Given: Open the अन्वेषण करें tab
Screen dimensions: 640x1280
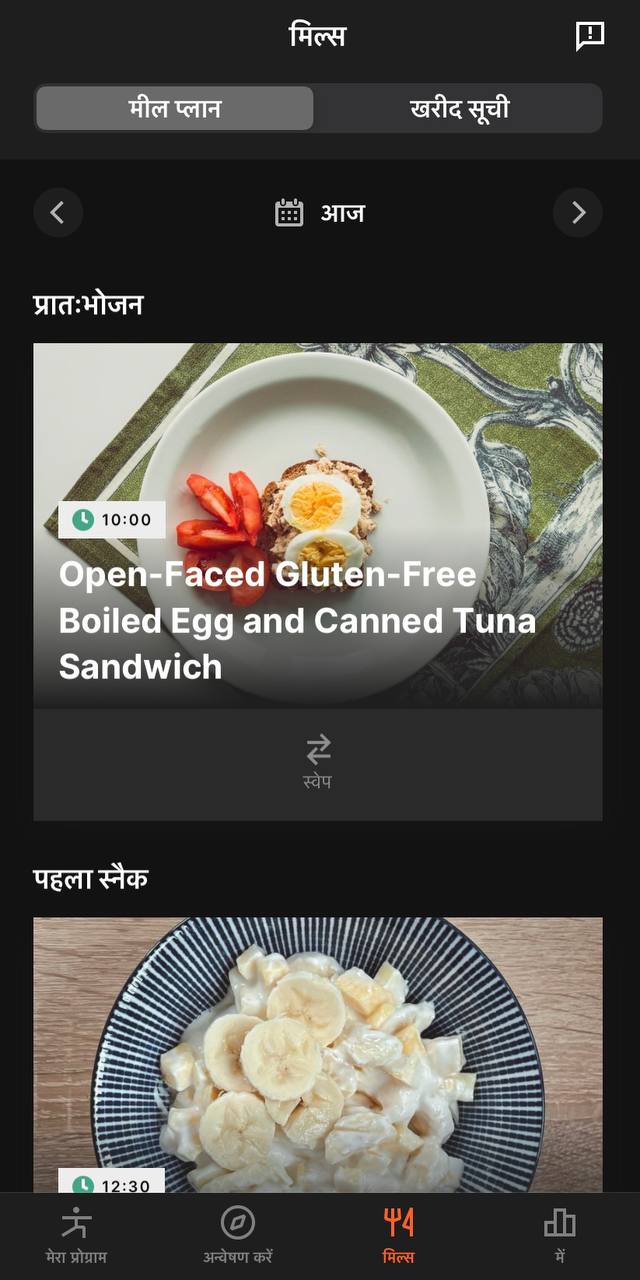Looking at the screenshot, I should click(x=238, y=1236).
